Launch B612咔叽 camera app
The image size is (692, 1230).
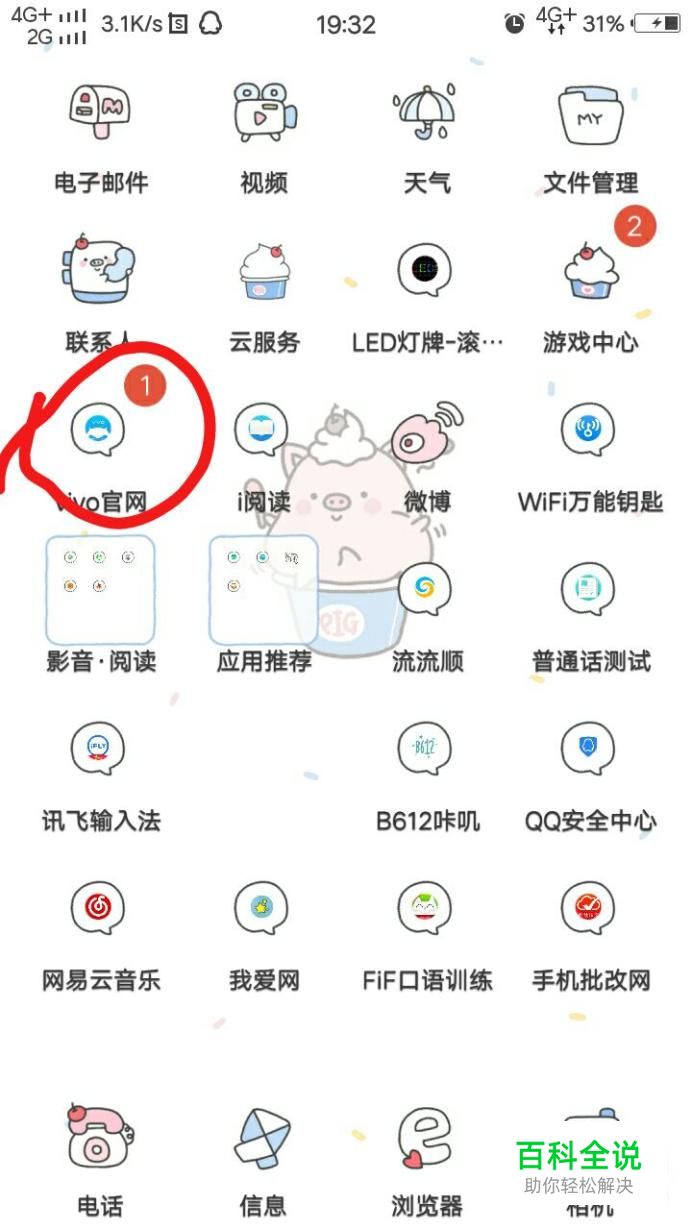pos(426,750)
